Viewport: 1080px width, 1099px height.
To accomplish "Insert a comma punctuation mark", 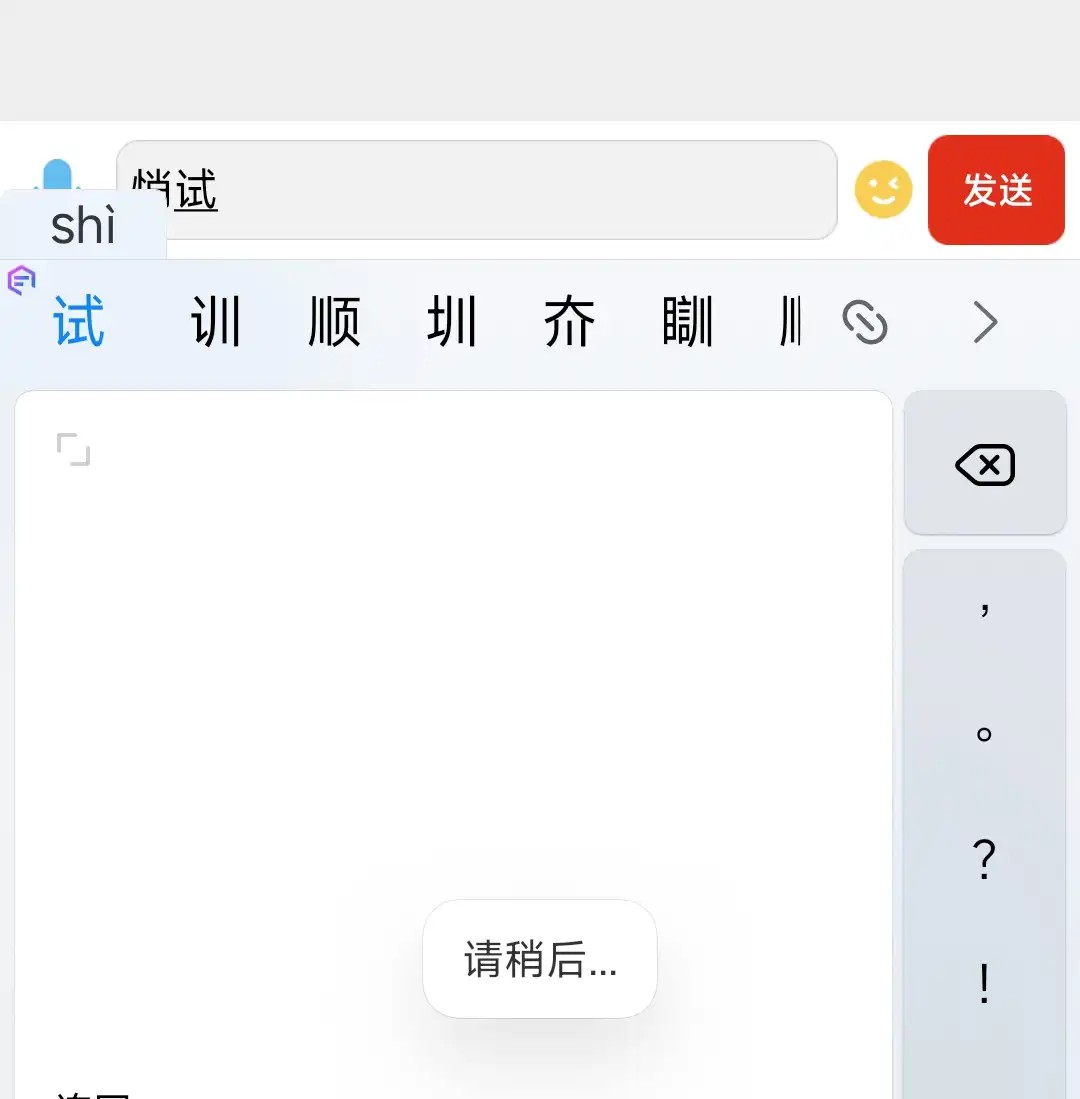I will click(985, 608).
